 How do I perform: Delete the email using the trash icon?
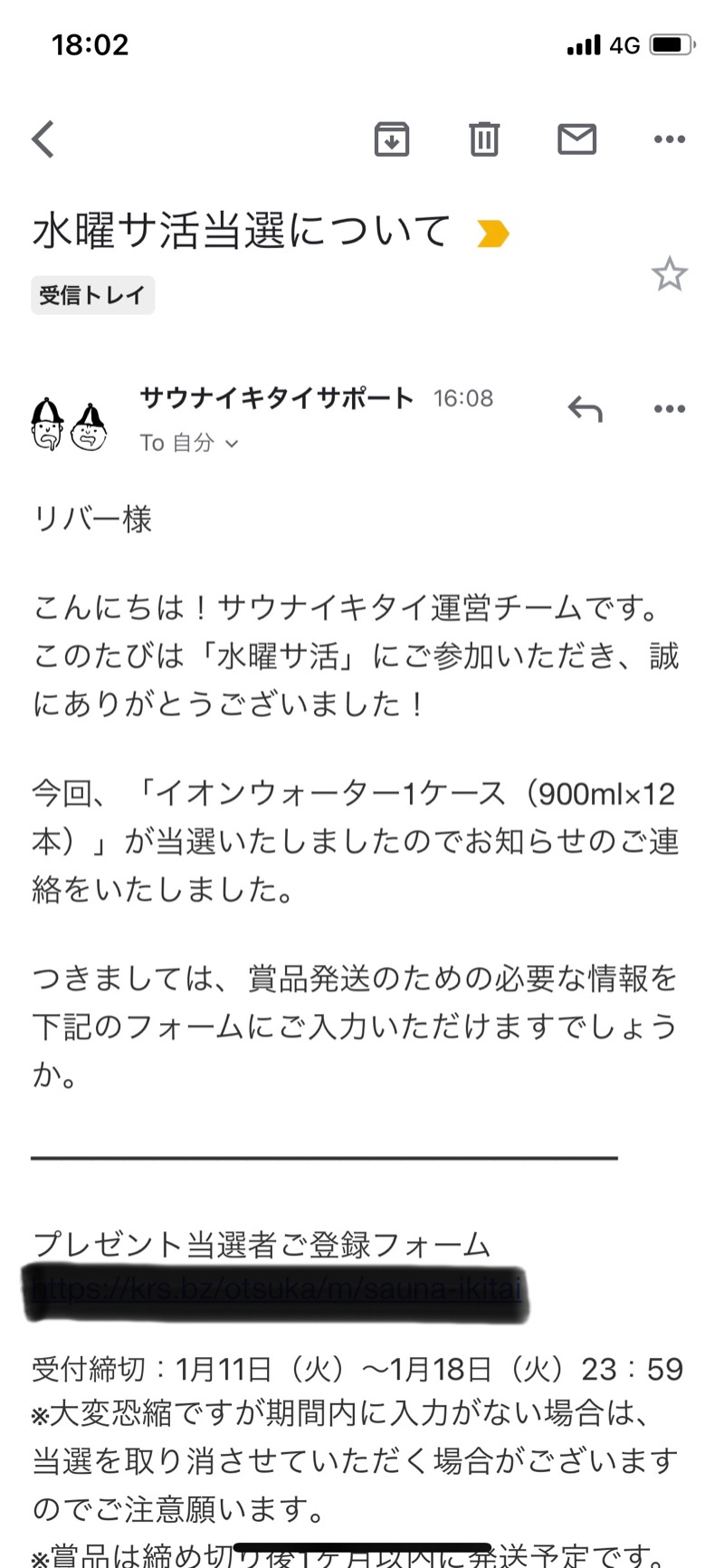[484, 139]
